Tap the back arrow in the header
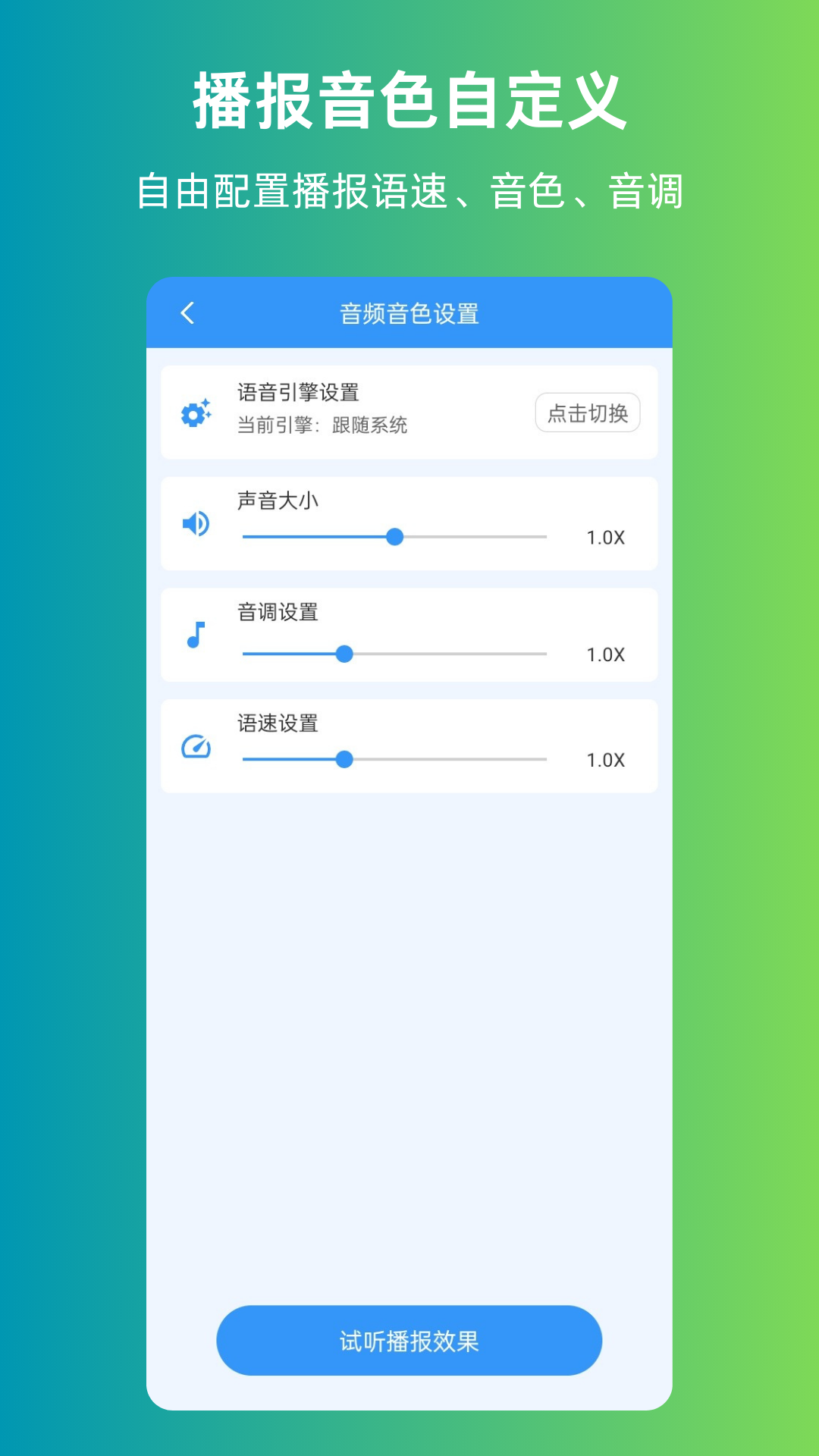This screenshot has width=819, height=1456. coord(187,312)
